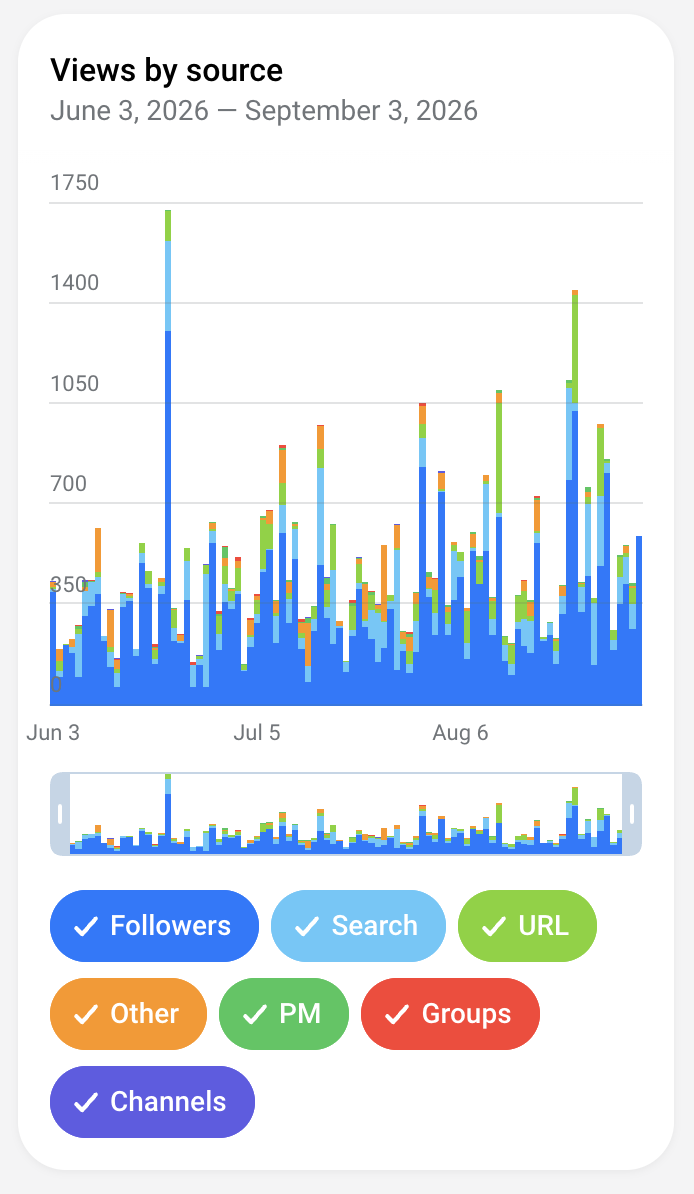Disable the Groups source chip
Viewport: 694px width, 1194px height.
pyautogui.click(x=450, y=1014)
